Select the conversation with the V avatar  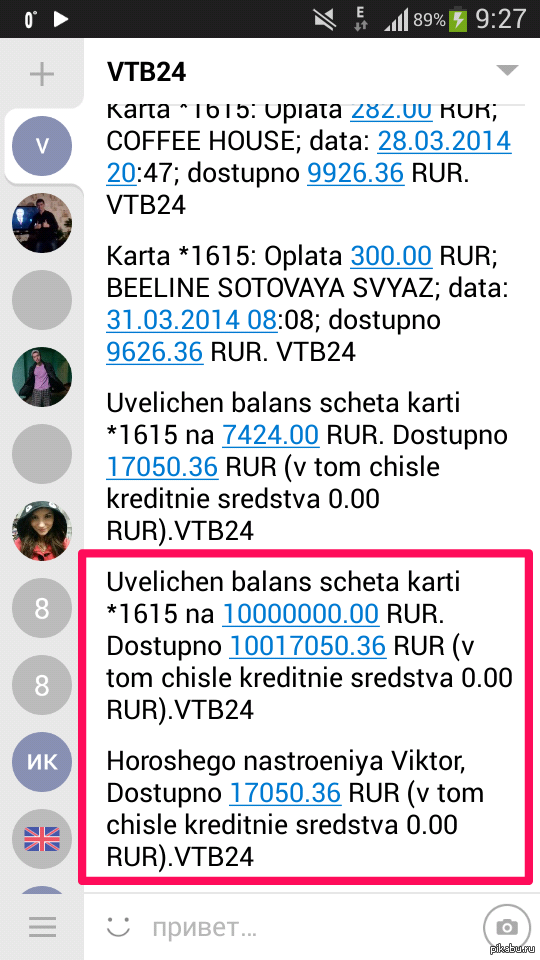[x=42, y=146]
